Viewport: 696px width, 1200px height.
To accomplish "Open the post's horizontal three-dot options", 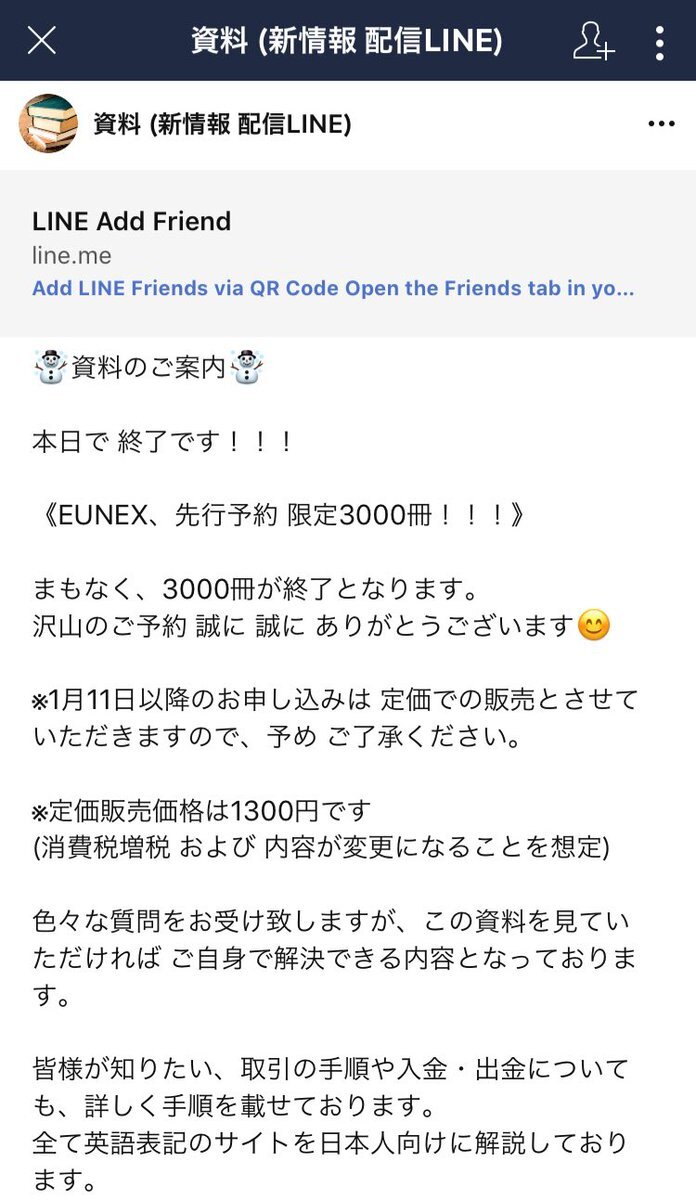I will point(661,124).
